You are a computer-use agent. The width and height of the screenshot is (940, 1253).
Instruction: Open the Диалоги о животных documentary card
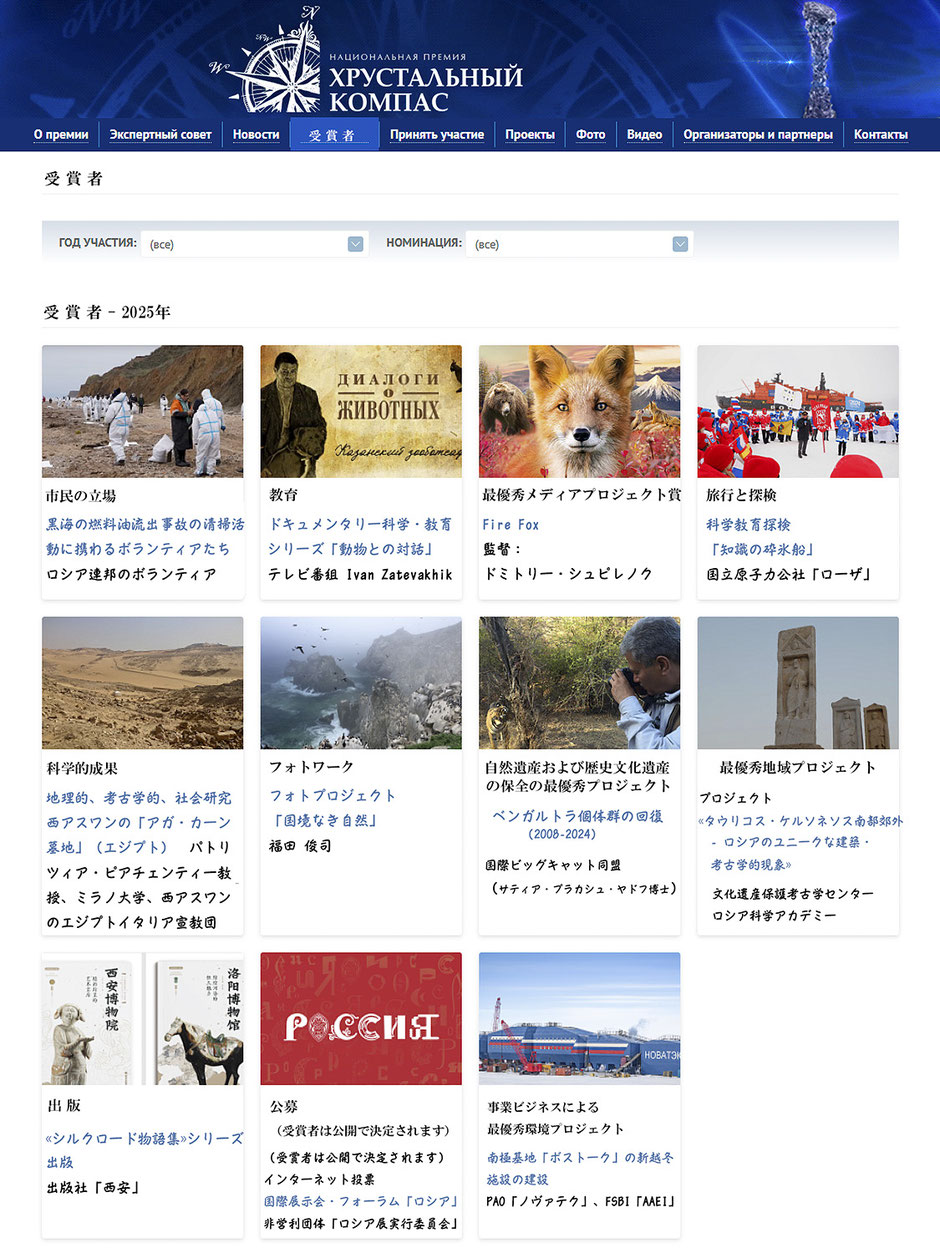tap(361, 411)
